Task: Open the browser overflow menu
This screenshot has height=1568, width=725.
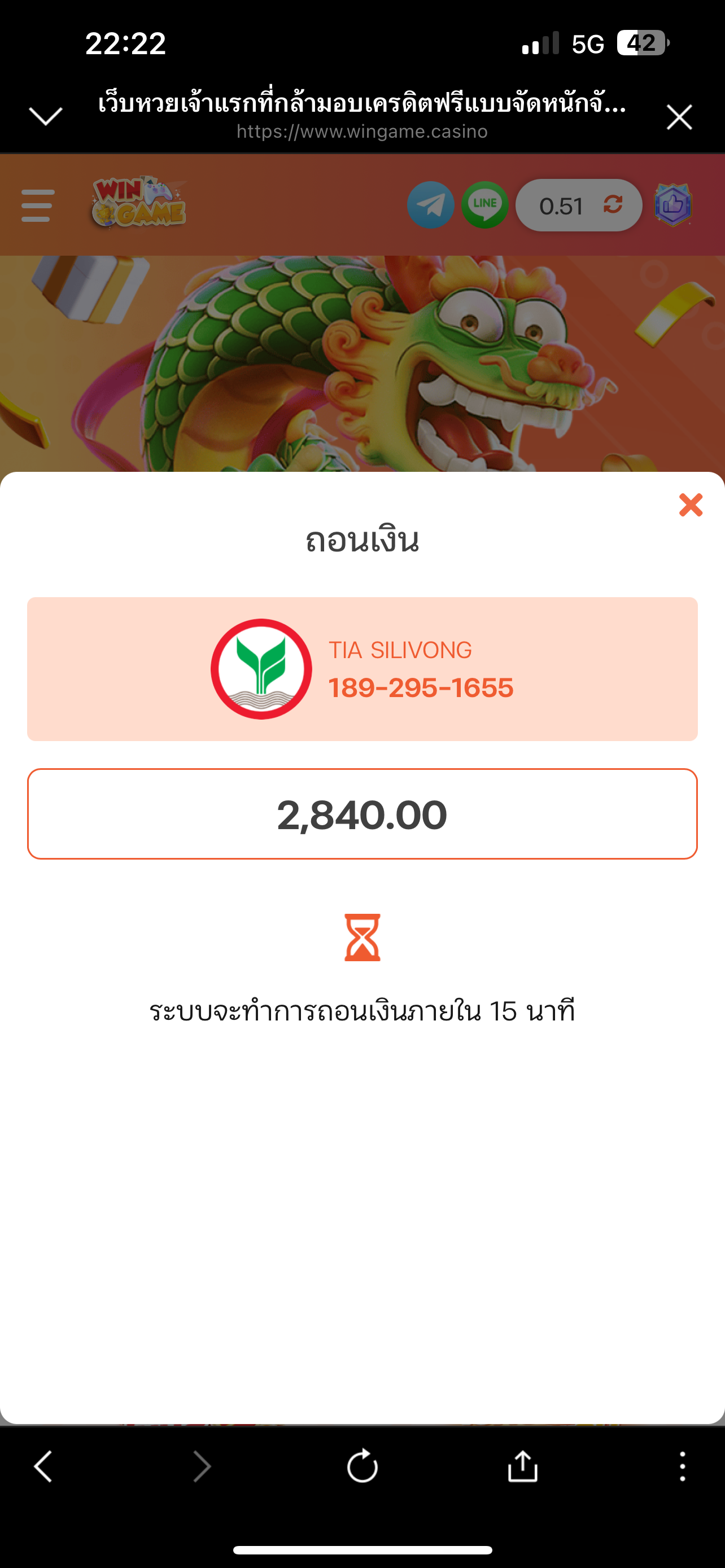Action: [x=683, y=1466]
